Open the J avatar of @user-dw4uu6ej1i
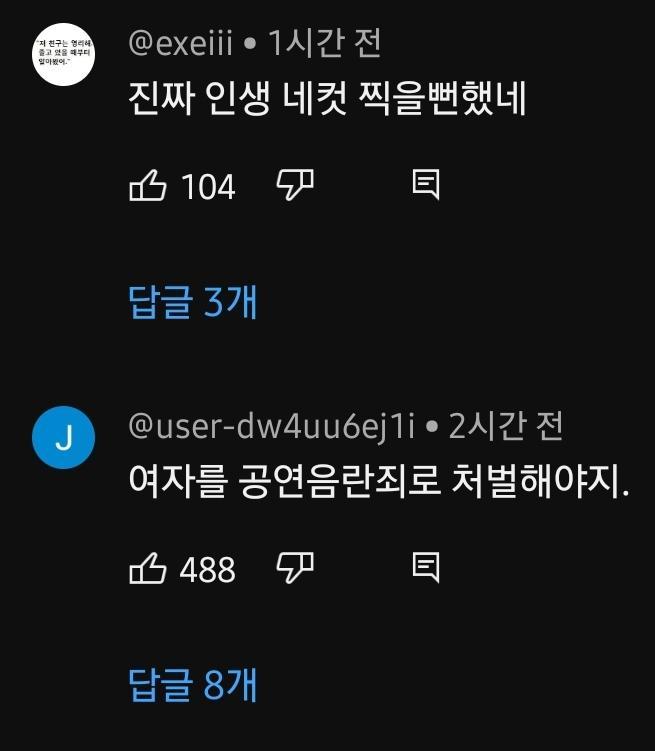 coord(64,438)
